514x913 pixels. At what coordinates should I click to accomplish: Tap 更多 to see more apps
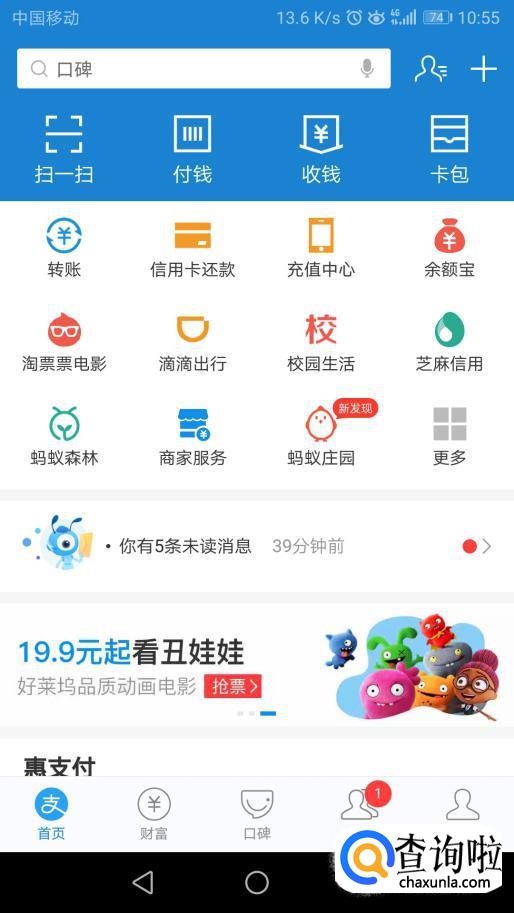pos(449,437)
